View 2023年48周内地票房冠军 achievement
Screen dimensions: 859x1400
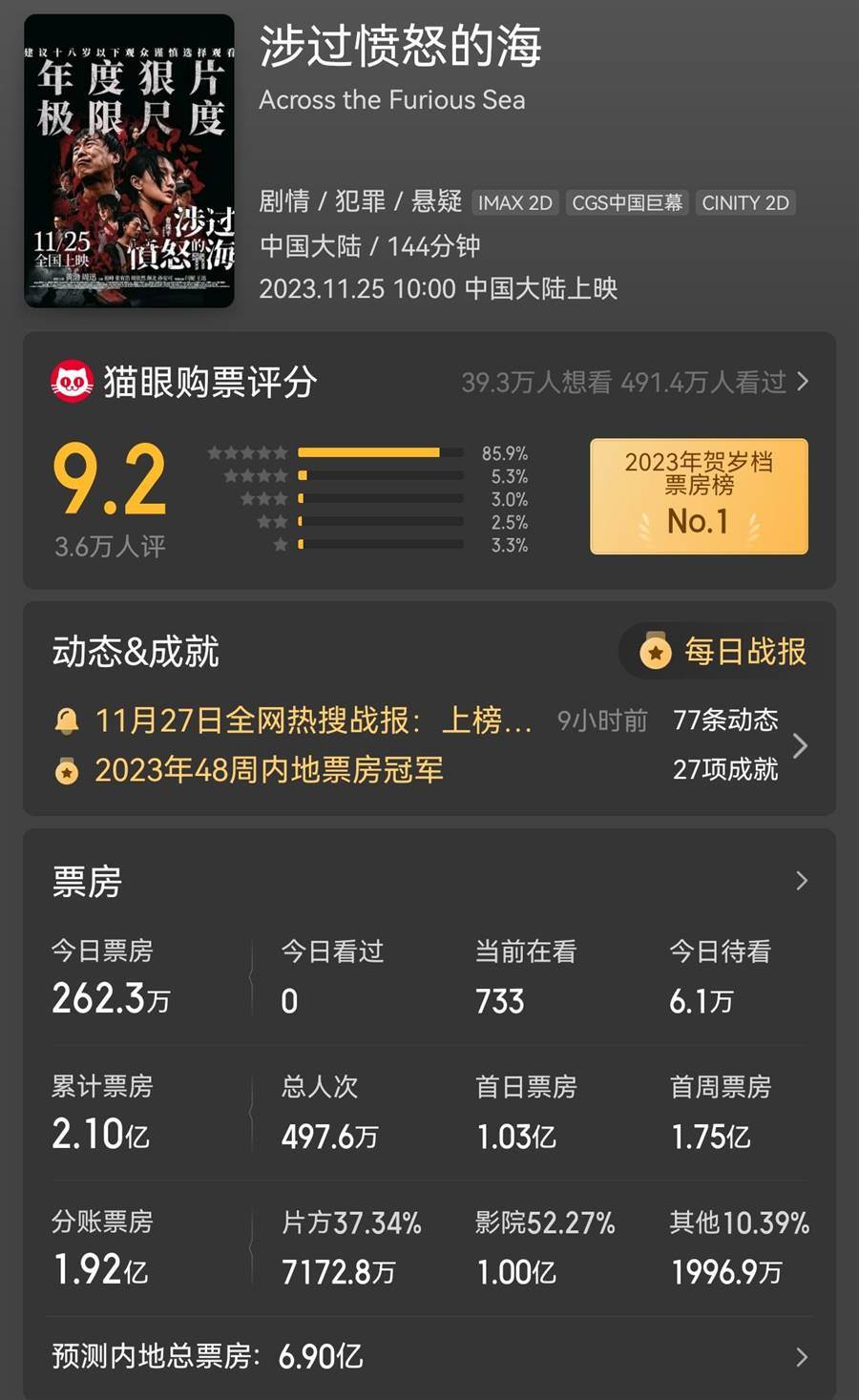tap(268, 769)
